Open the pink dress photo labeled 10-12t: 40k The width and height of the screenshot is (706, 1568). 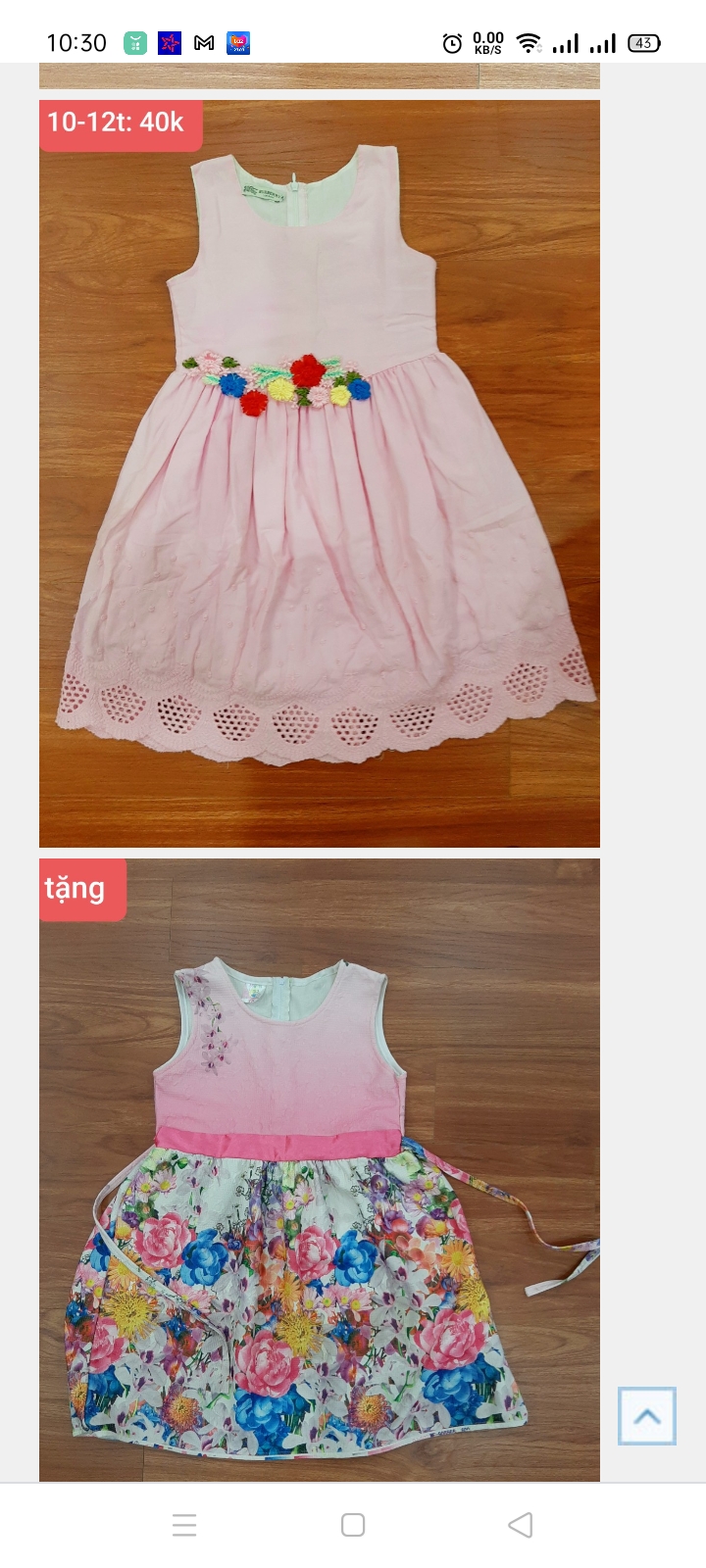tap(320, 473)
